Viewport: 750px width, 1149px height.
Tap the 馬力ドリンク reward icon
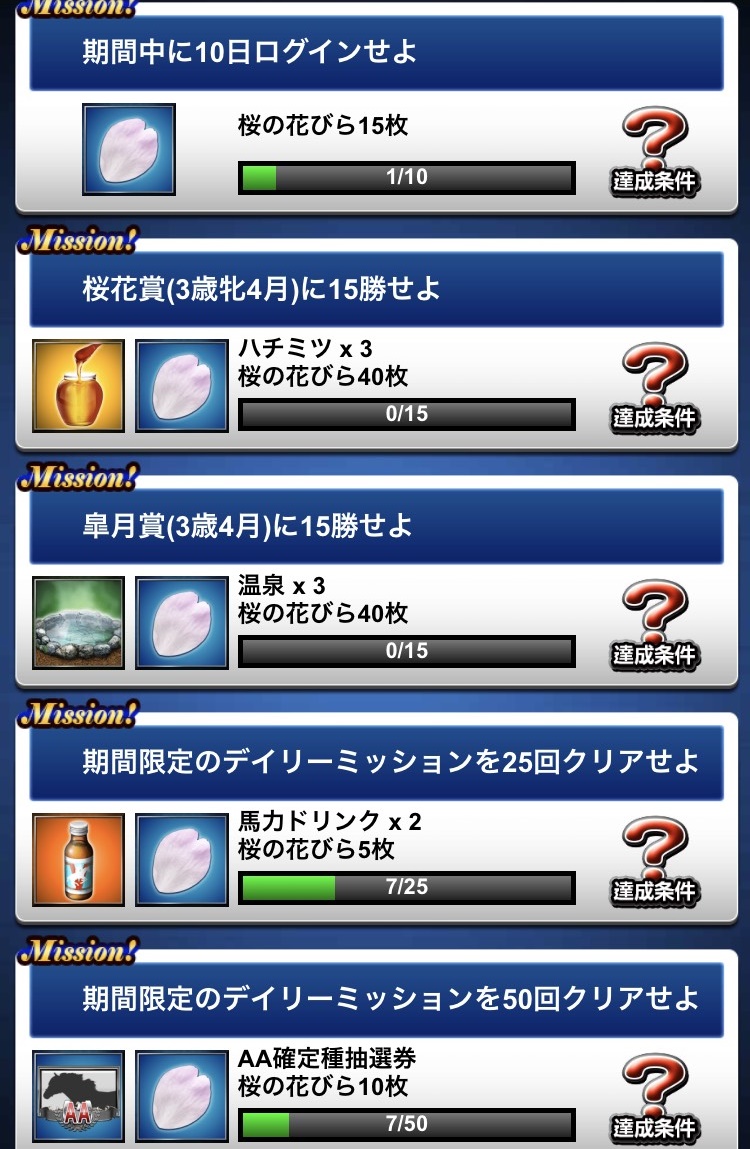[79, 858]
